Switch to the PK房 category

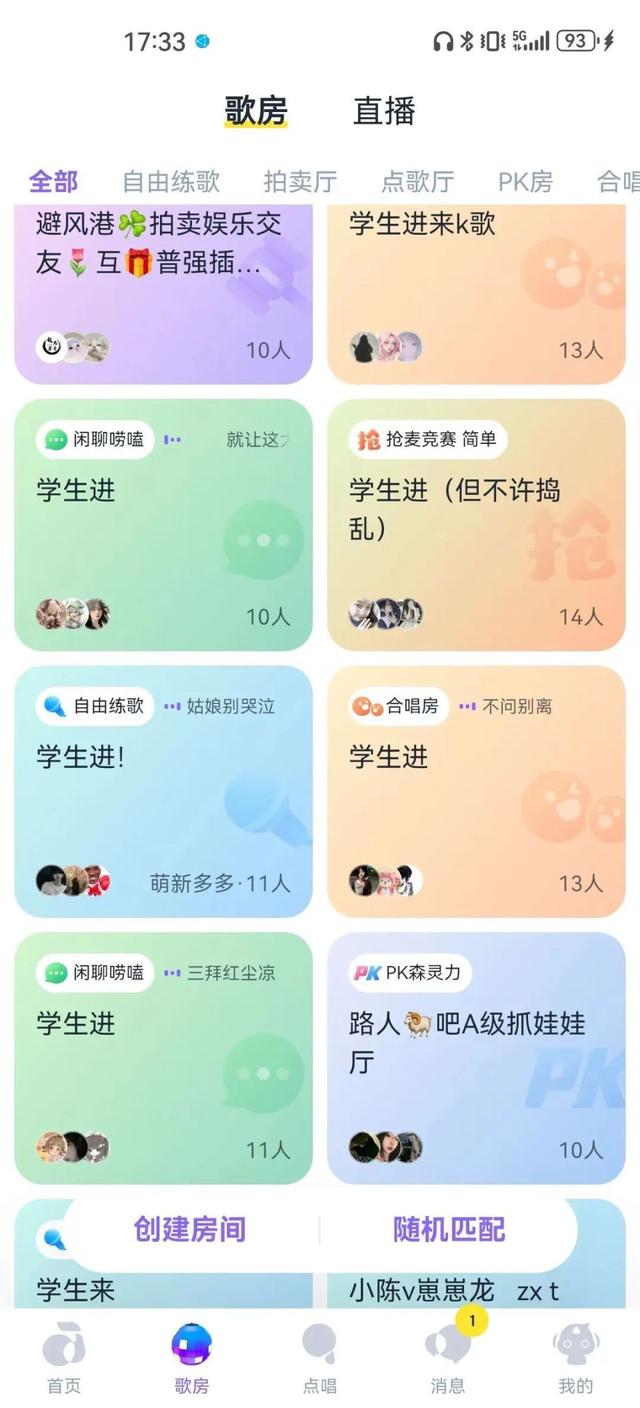click(x=525, y=182)
